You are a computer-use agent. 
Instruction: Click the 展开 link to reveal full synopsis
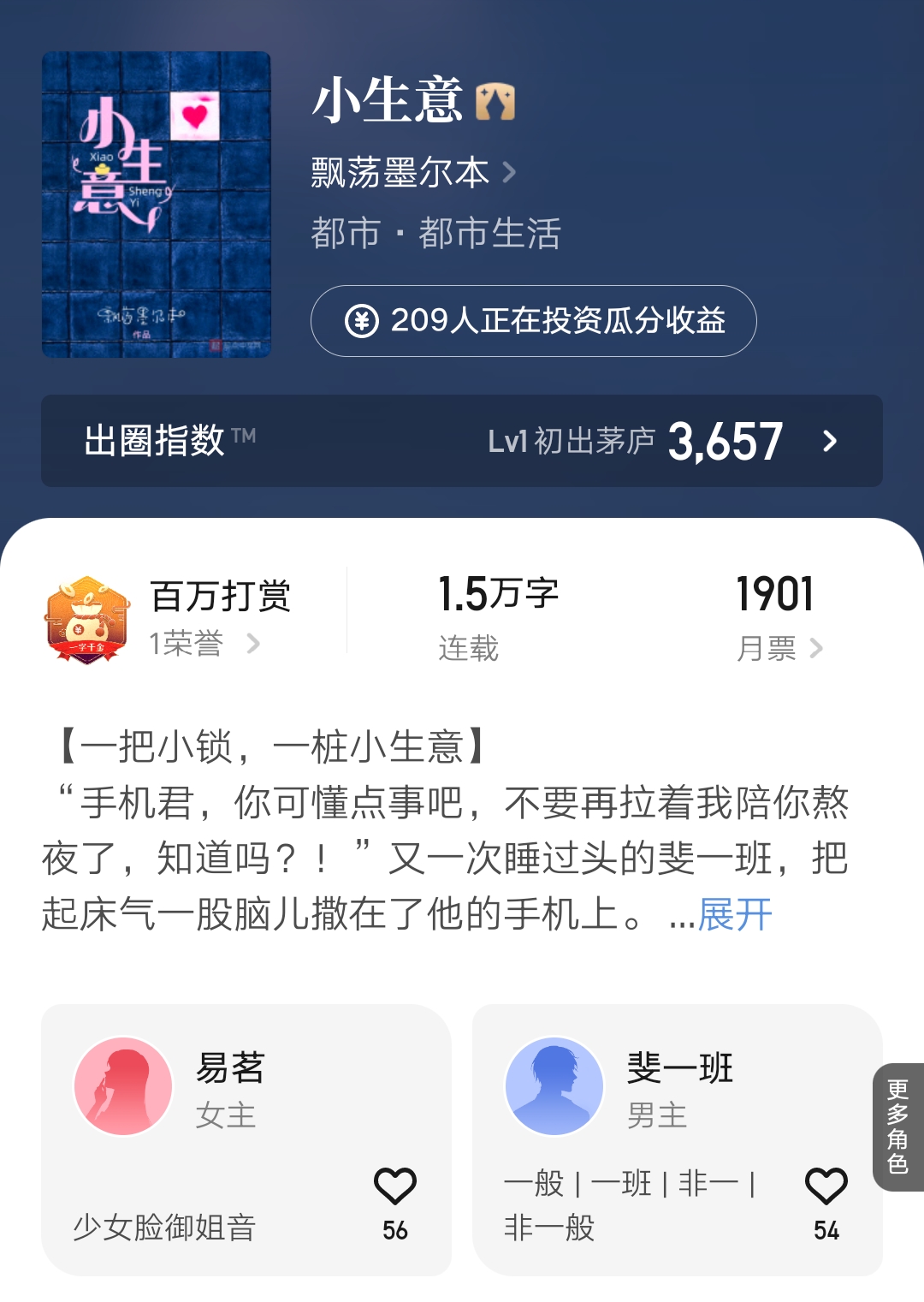point(734,914)
